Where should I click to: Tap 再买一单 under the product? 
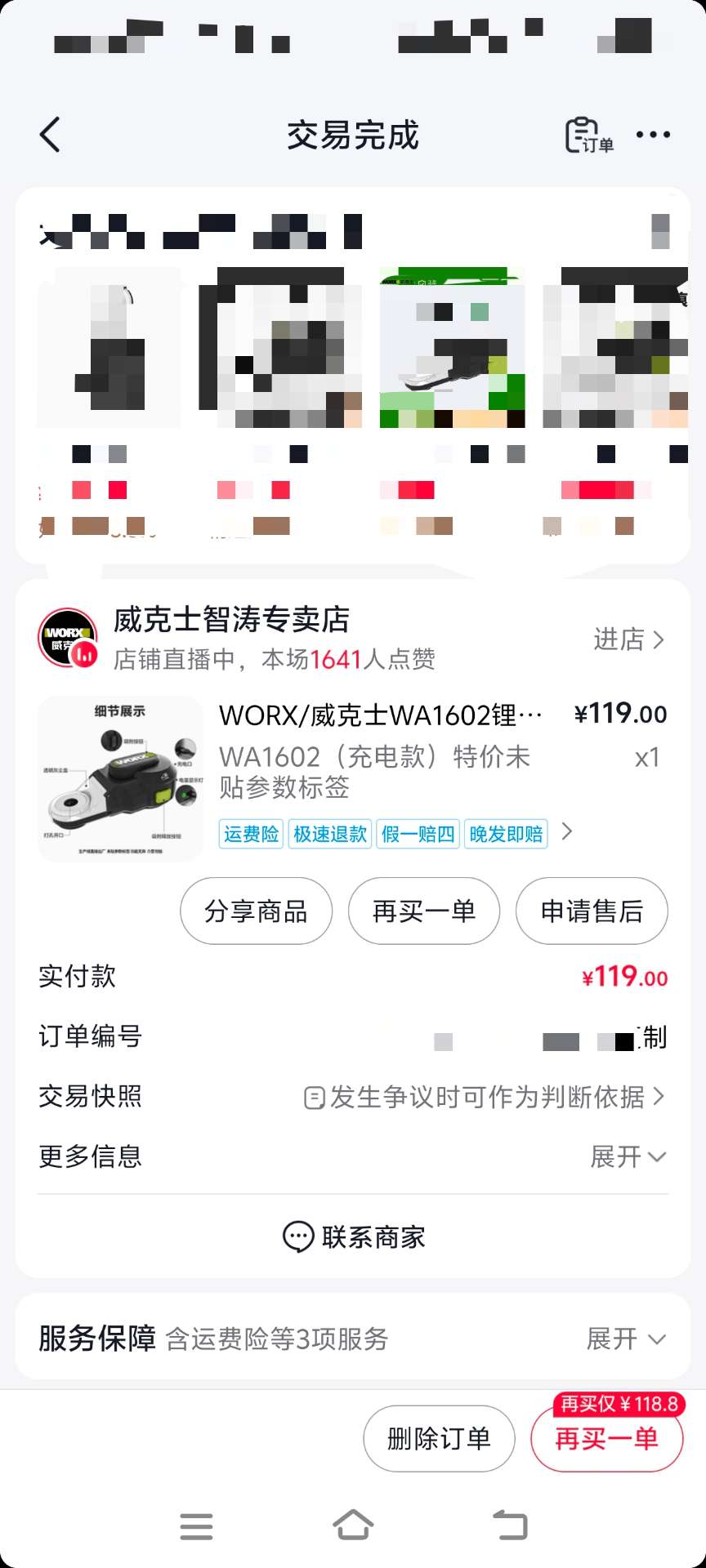coord(423,911)
